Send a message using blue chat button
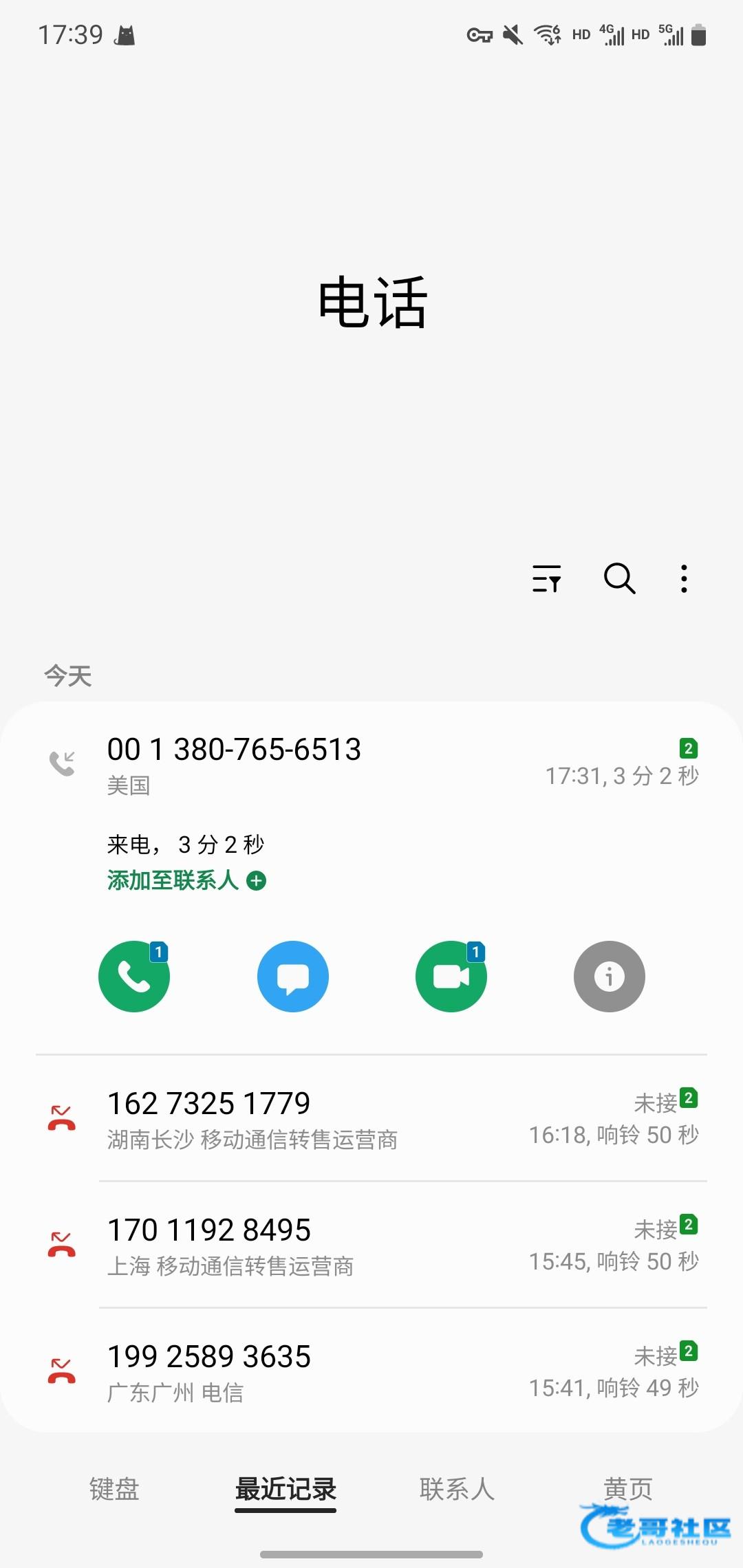 [x=293, y=977]
